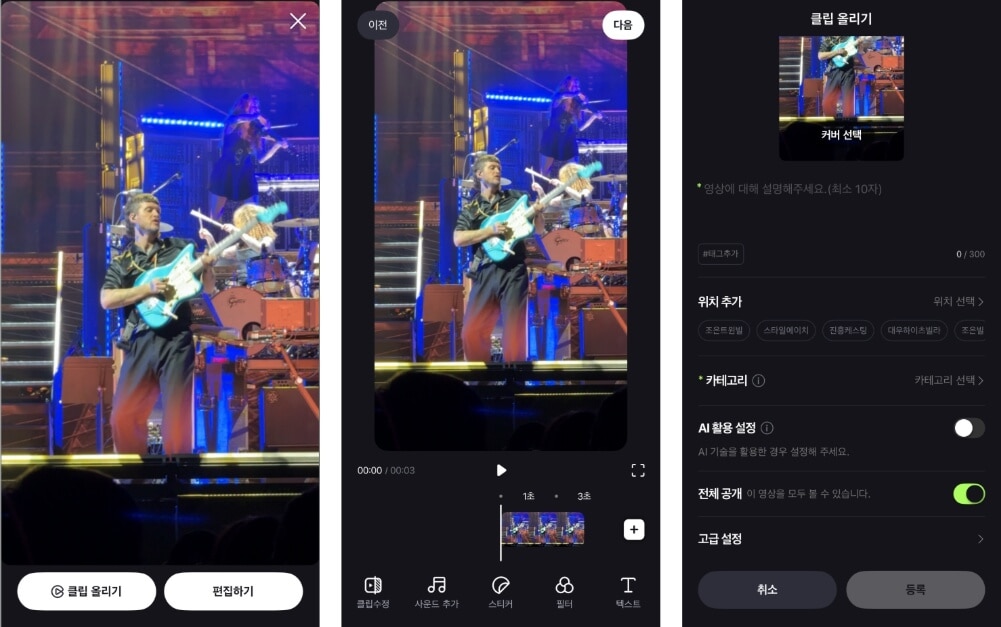This screenshot has width=1001, height=627.
Task: Open the 텍스트 tool
Action: coord(628,592)
